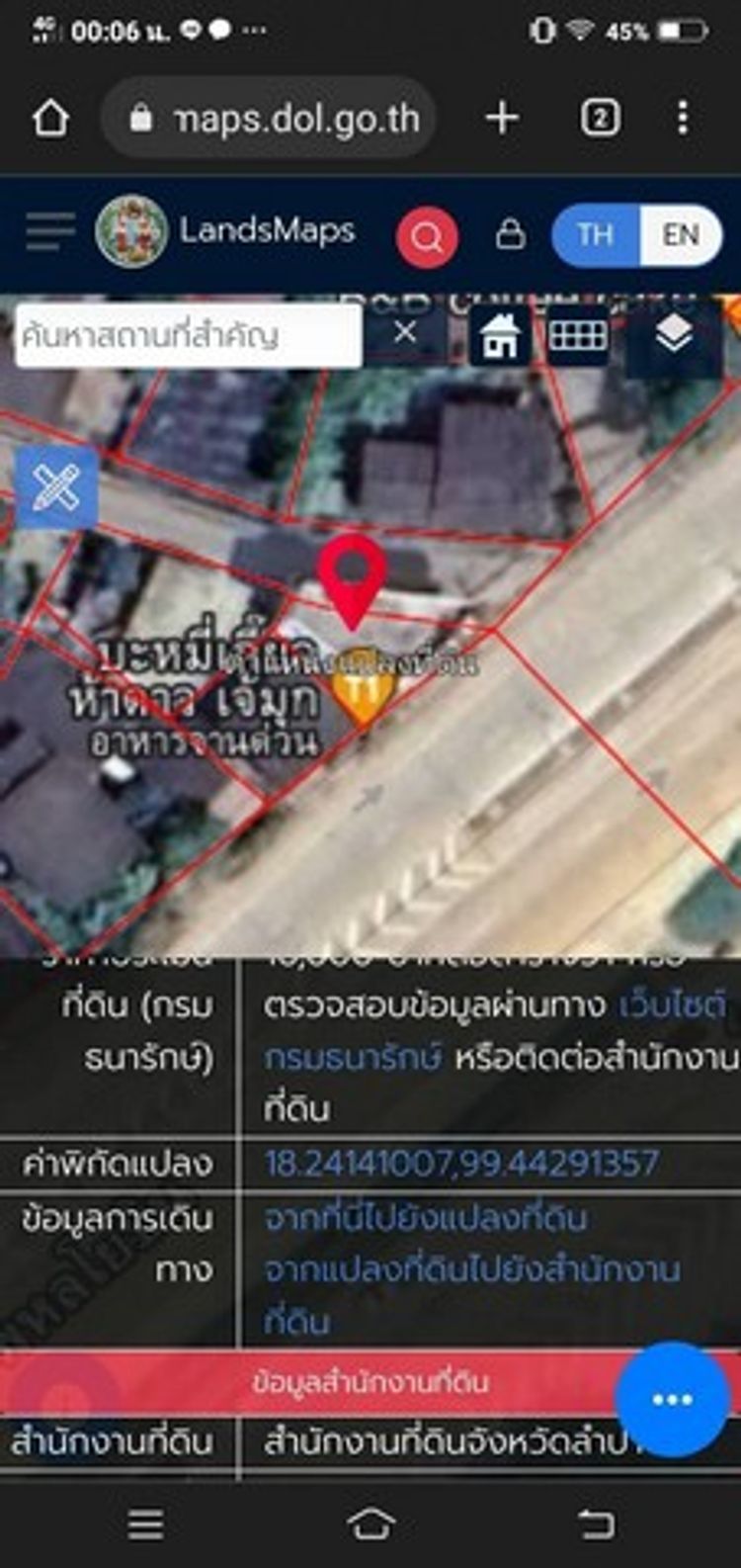Open the map layers selector
The height and width of the screenshot is (1568, 741).
click(x=674, y=336)
